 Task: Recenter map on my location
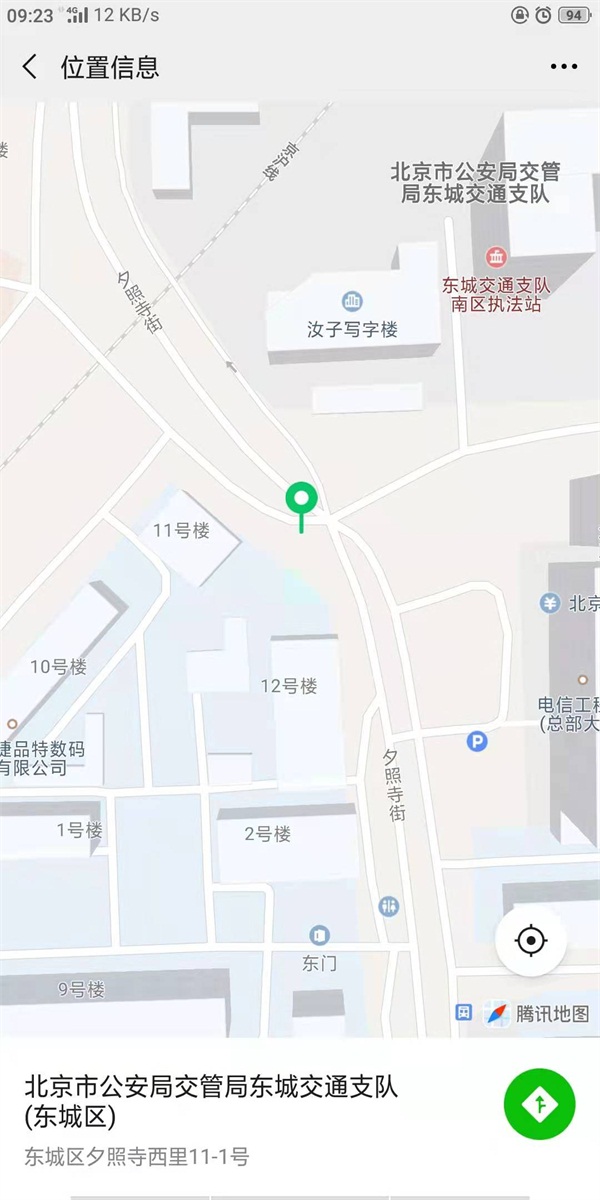point(531,941)
